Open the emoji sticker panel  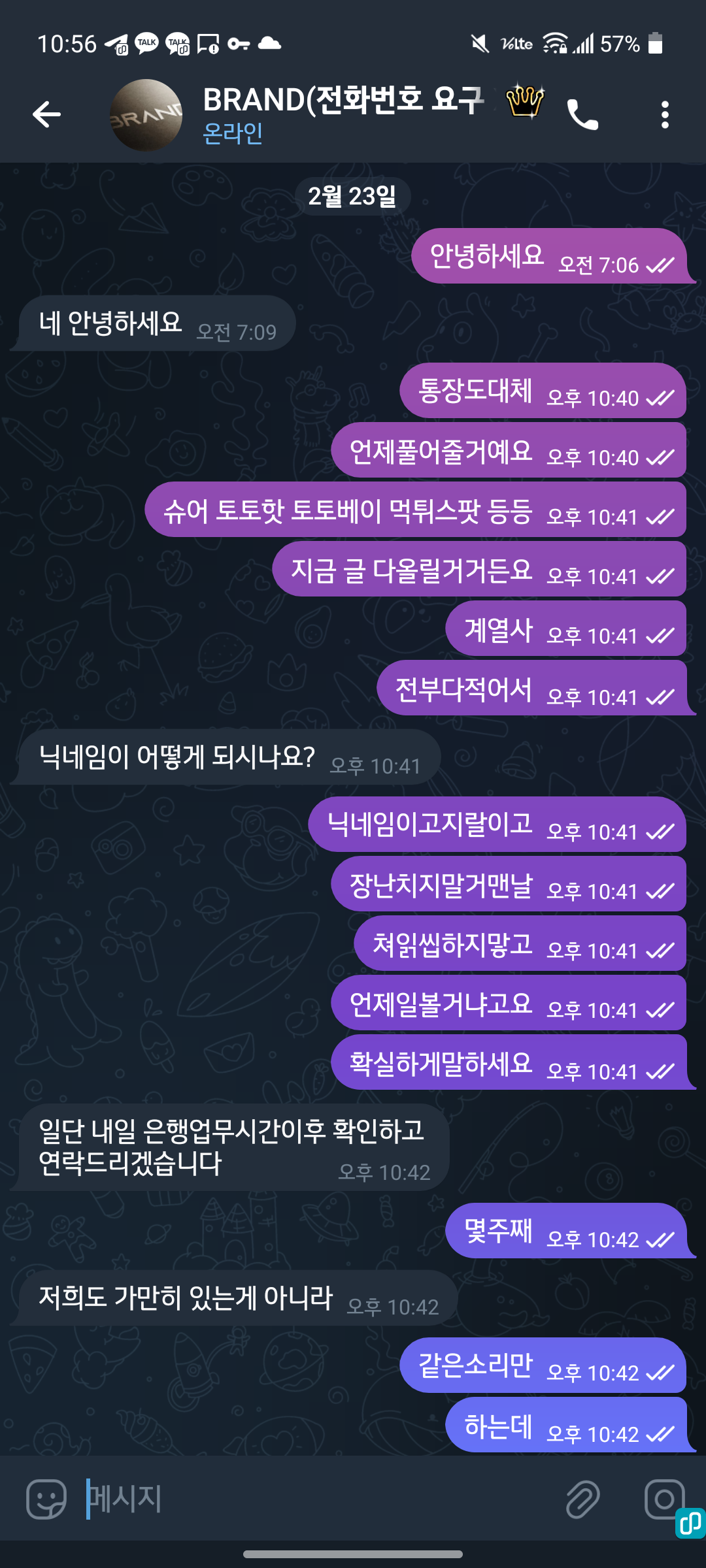pyautogui.click(x=46, y=1499)
